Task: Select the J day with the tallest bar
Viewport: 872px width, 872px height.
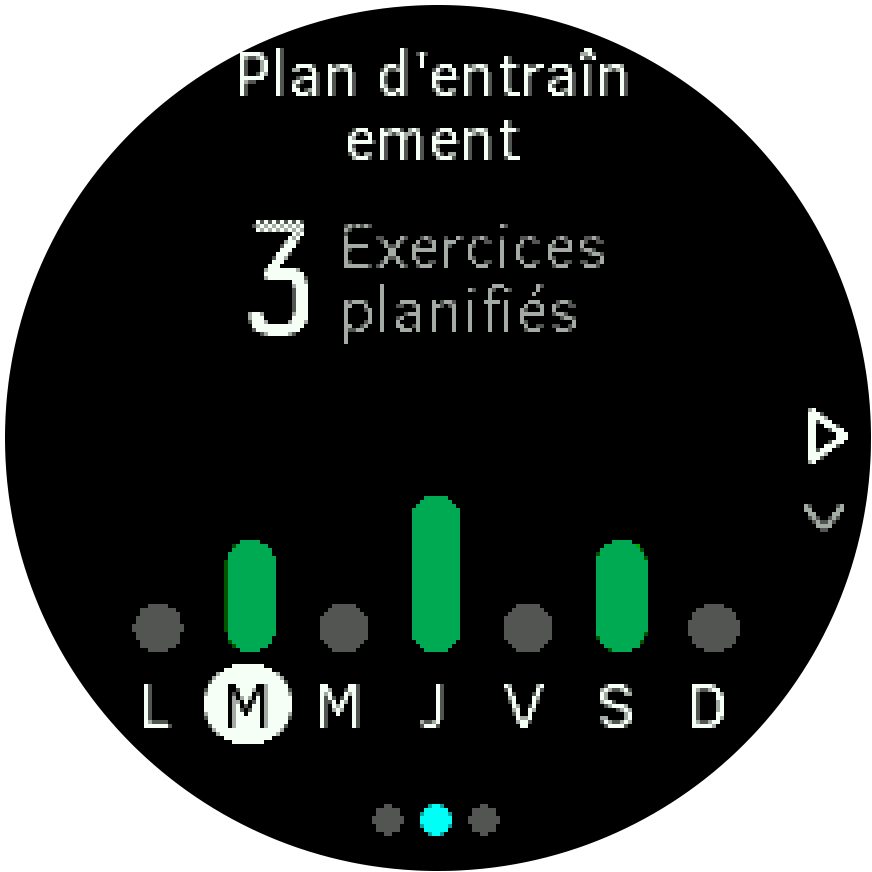Action: click(433, 707)
